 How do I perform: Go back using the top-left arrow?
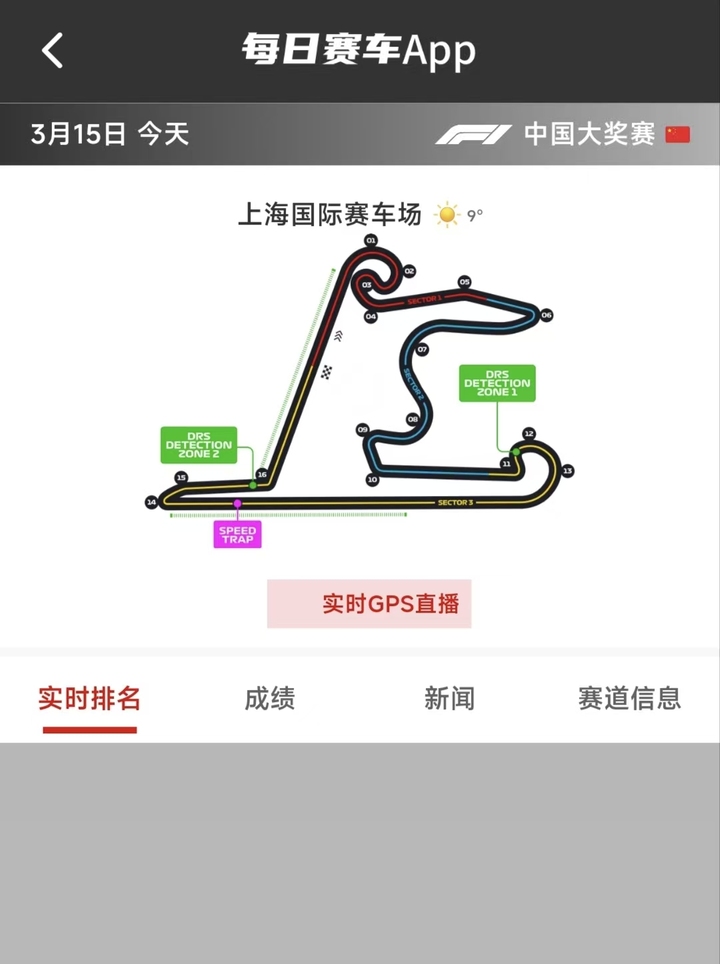pyautogui.click(x=53, y=50)
